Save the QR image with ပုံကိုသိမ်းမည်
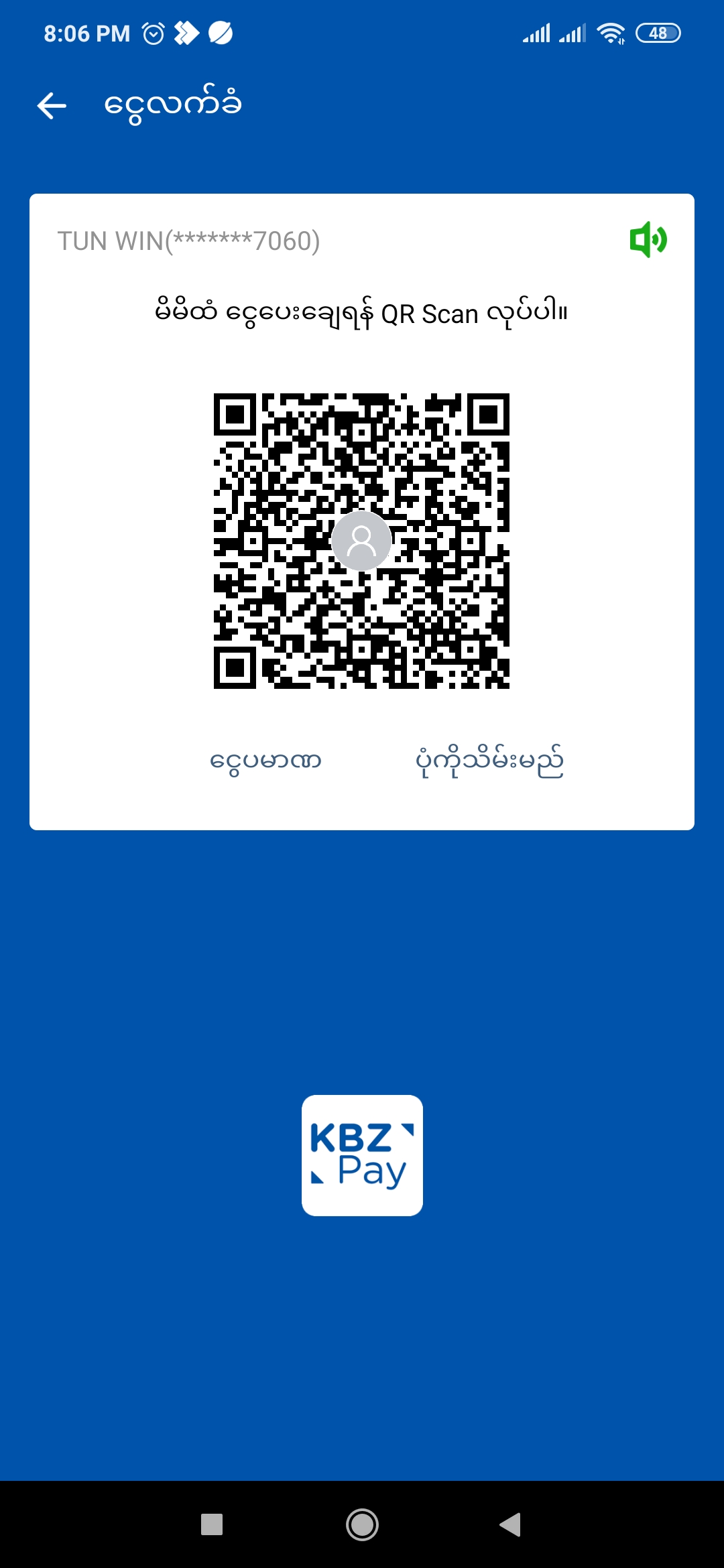Screen dimensions: 724x1568 [489, 761]
